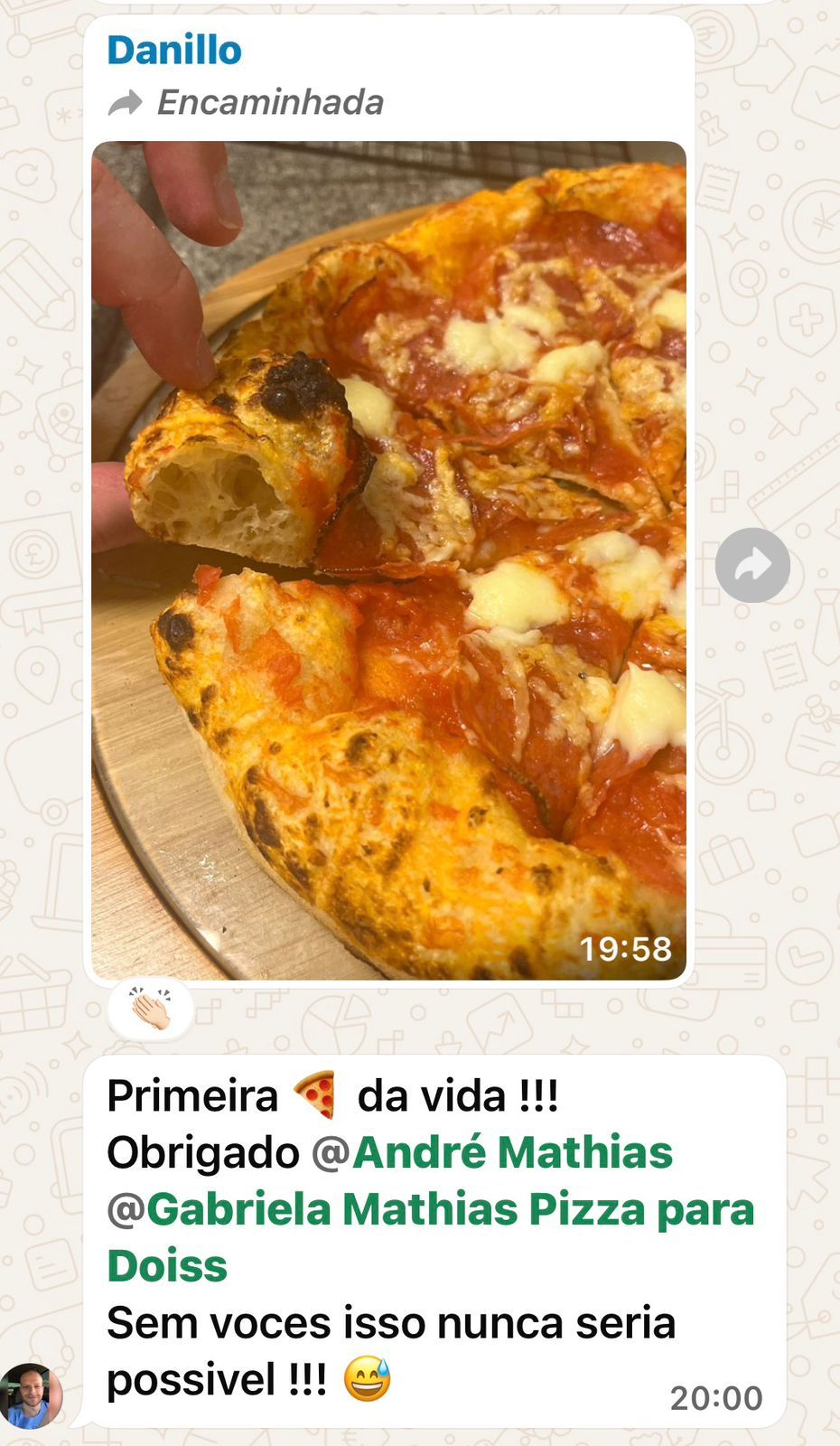Open the sender's profile picture
Viewport: 840px width, 1446px height.
[x=32, y=1394]
